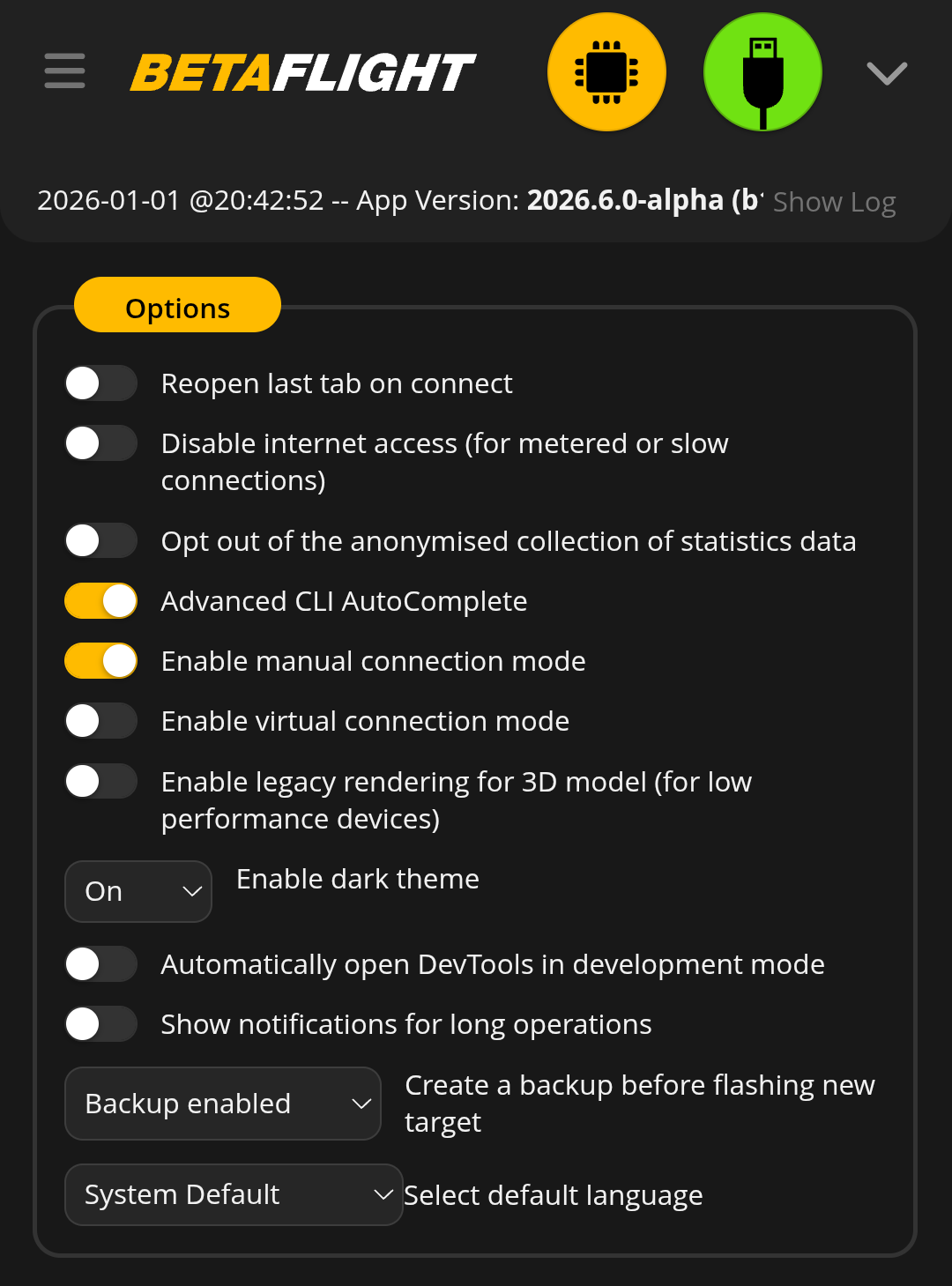Screen dimensions: 952x1286
Task: Open the hamburger navigation menu
Action: point(63,71)
